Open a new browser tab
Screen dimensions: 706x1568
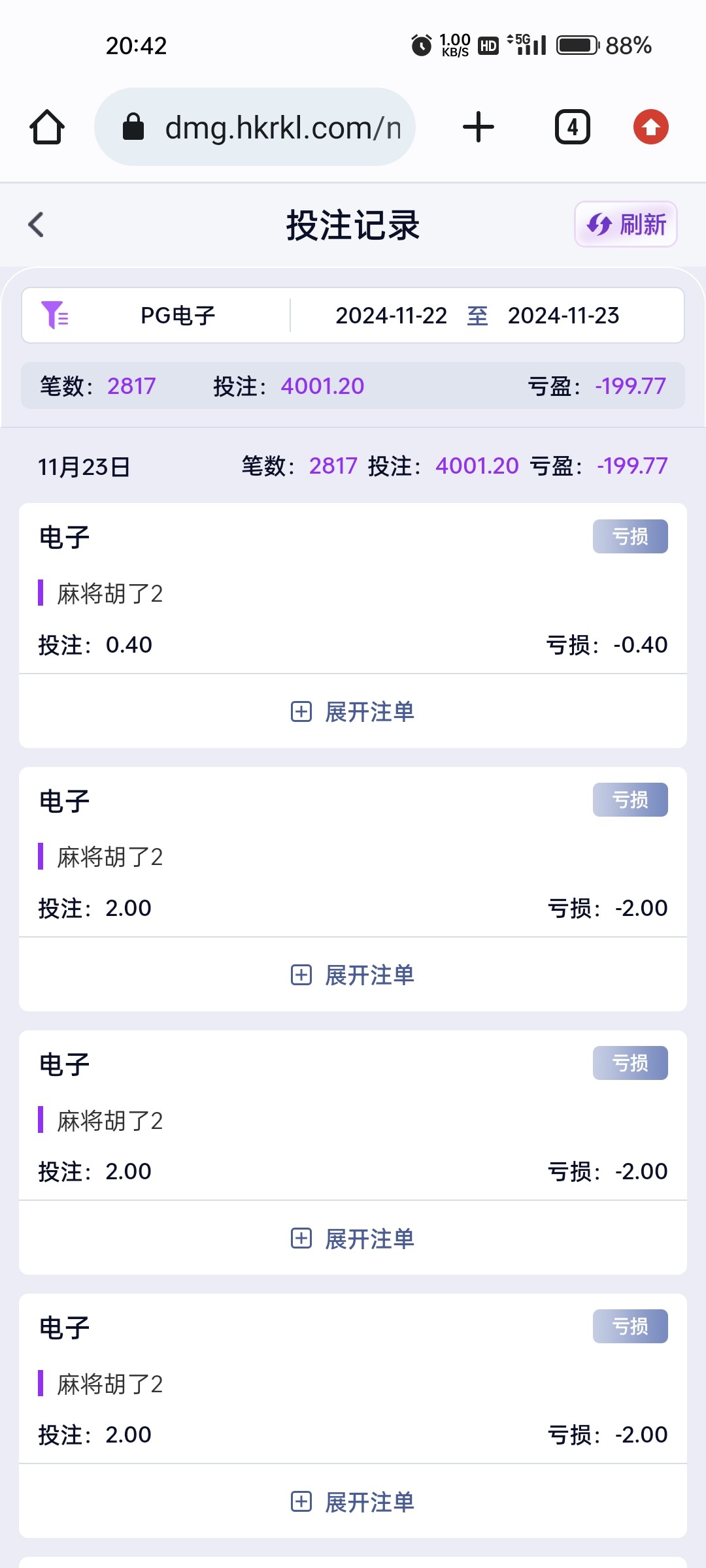(x=479, y=127)
